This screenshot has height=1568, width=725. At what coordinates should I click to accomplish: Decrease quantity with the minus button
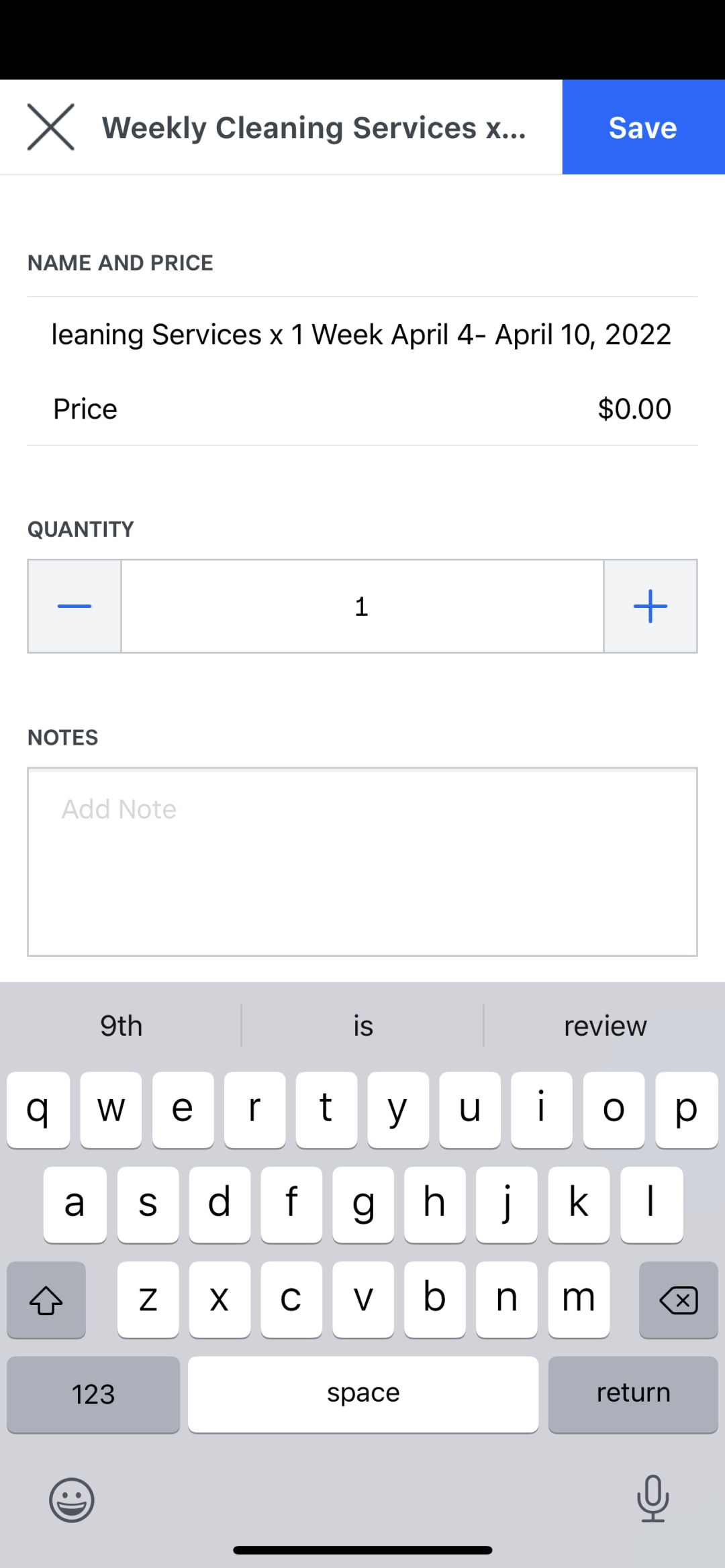(75, 606)
